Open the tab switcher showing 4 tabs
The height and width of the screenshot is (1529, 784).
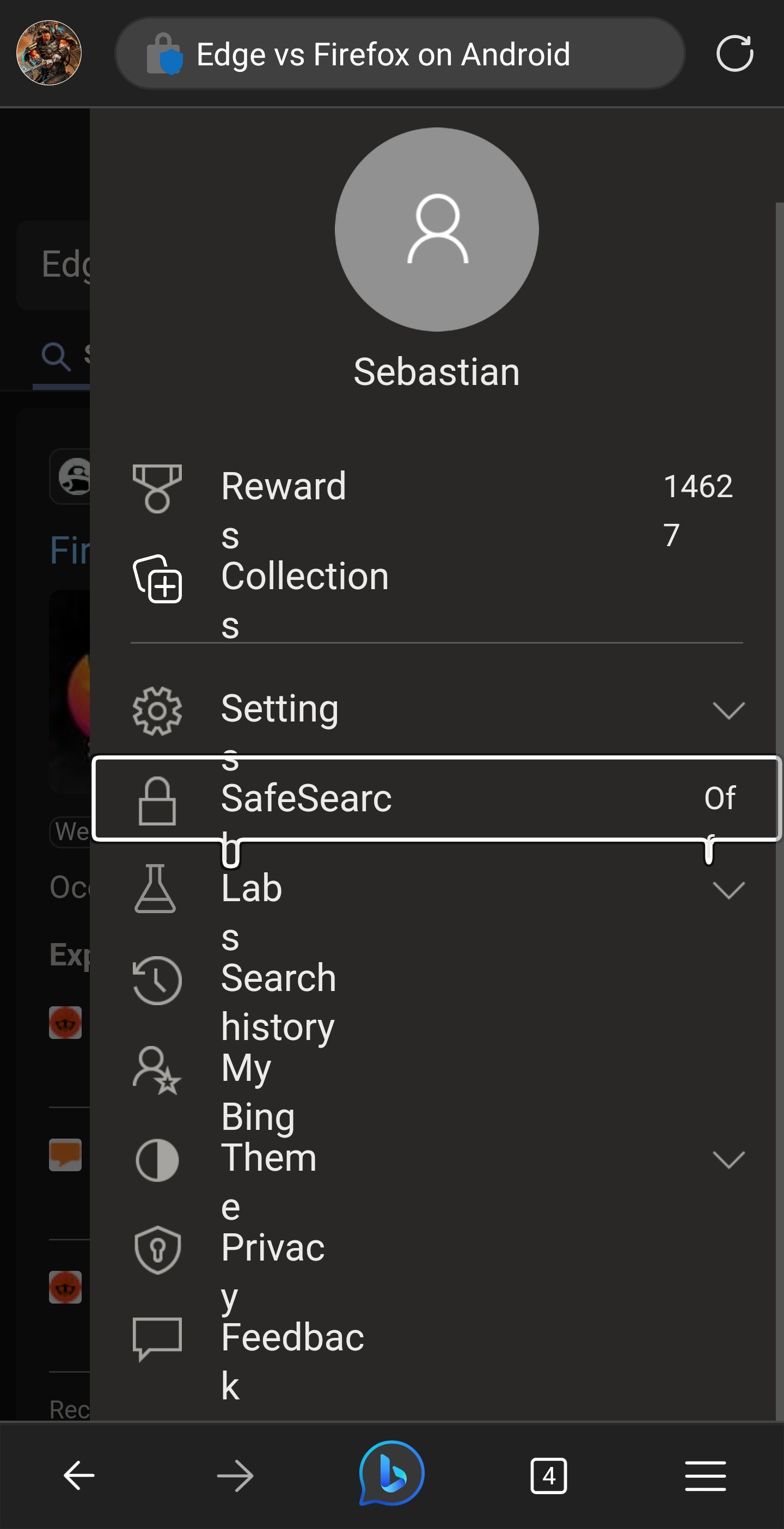(548, 1476)
